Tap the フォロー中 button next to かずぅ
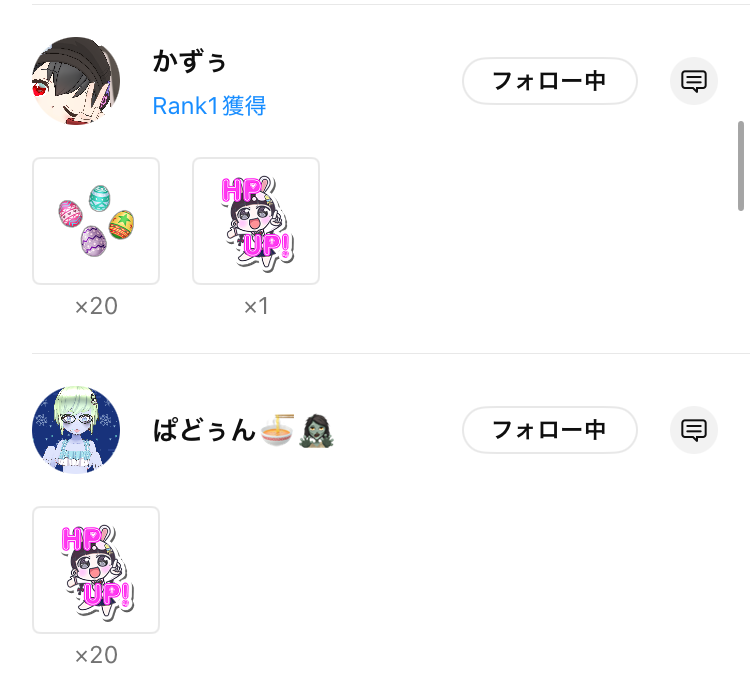Viewport: 750px width, 699px height. point(549,81)
